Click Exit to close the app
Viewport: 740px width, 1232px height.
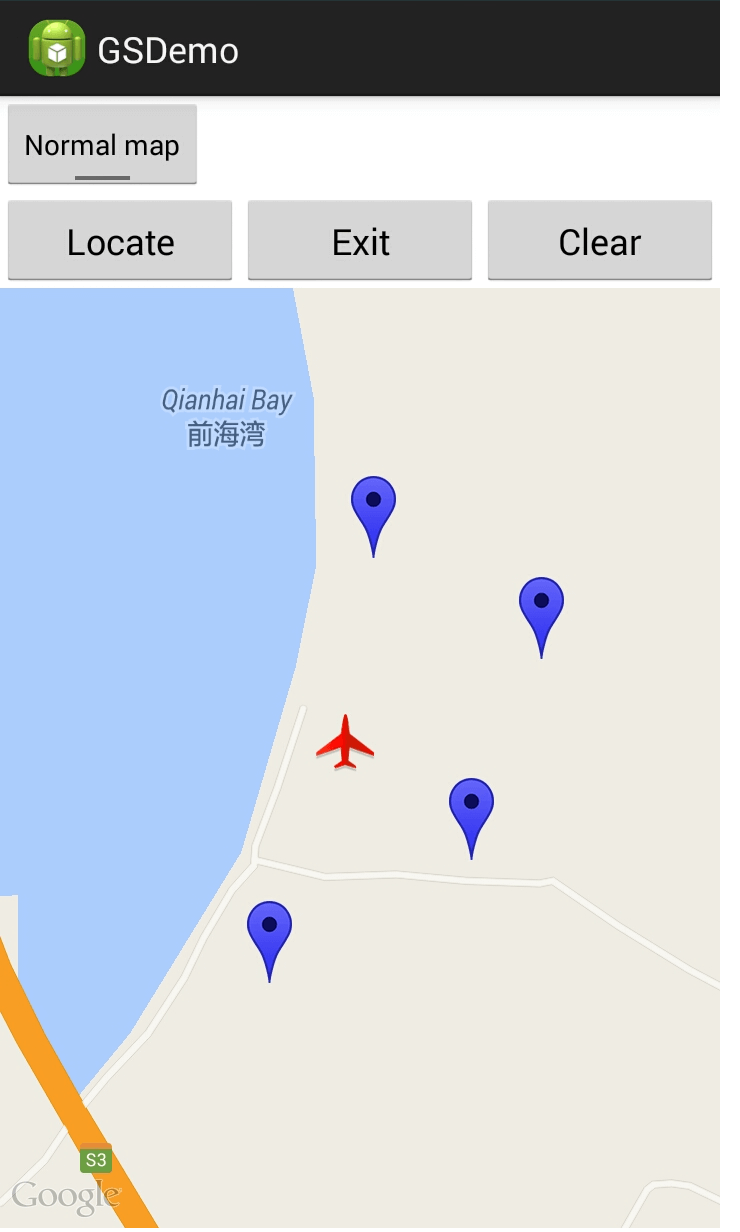(359, 240)
